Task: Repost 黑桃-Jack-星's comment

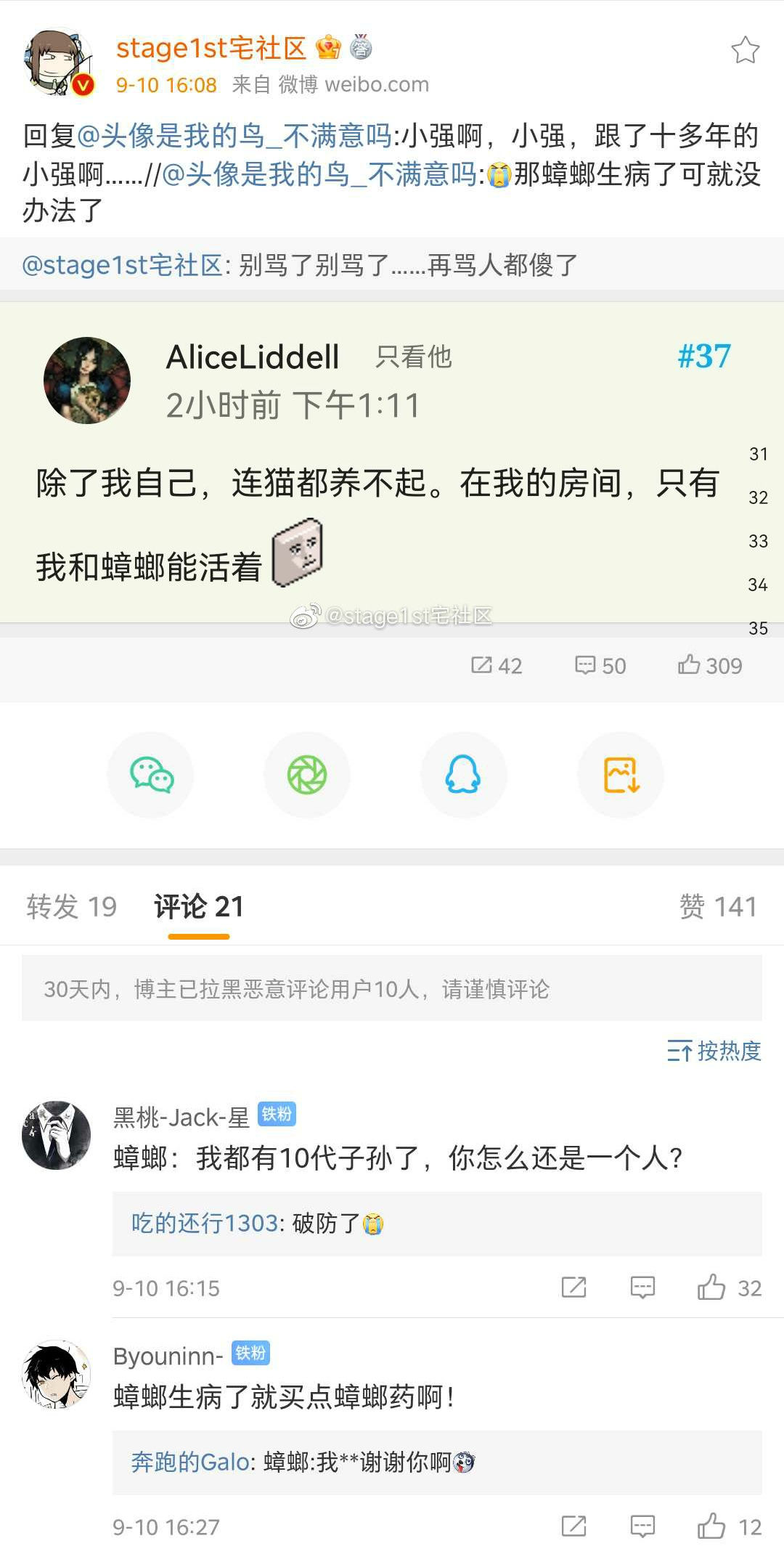Action: [x=573, y=1287]
